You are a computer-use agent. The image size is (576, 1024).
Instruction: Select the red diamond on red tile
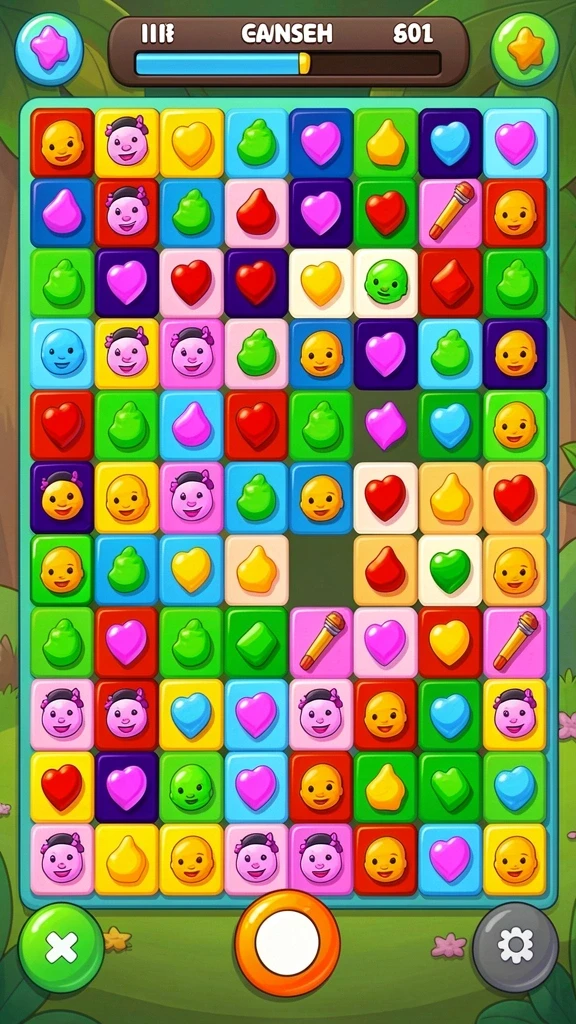click(451, 282)
